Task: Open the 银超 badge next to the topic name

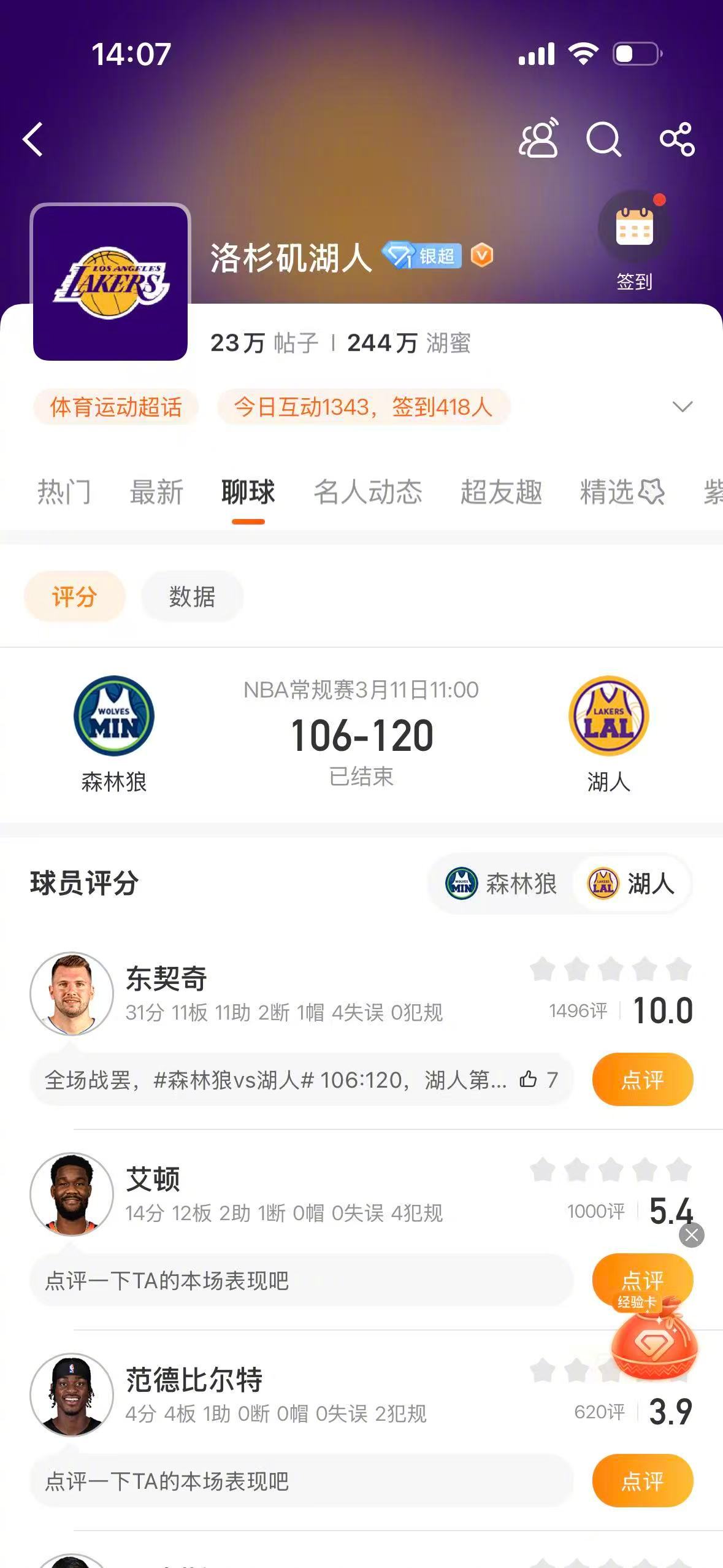Action: click(423, 257)
